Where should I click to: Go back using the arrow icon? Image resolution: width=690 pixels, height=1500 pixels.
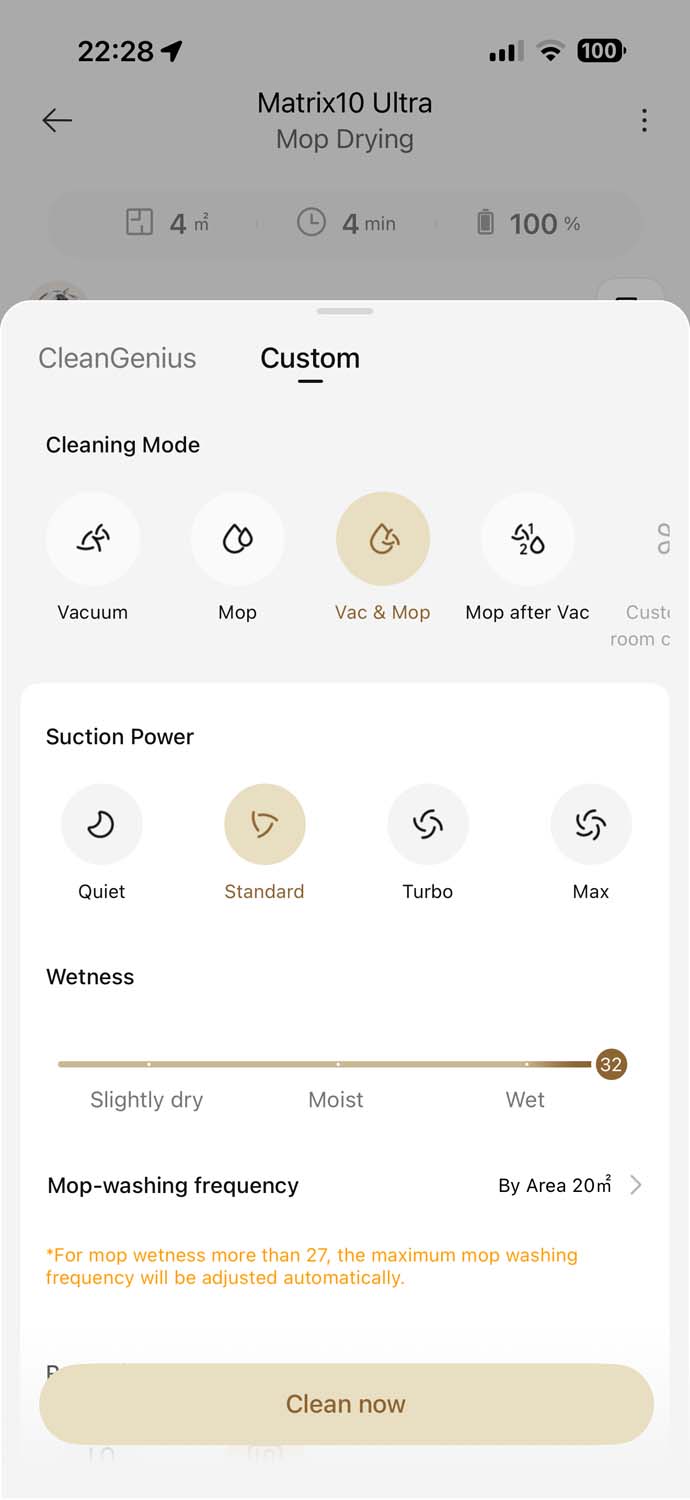[57, 120]
